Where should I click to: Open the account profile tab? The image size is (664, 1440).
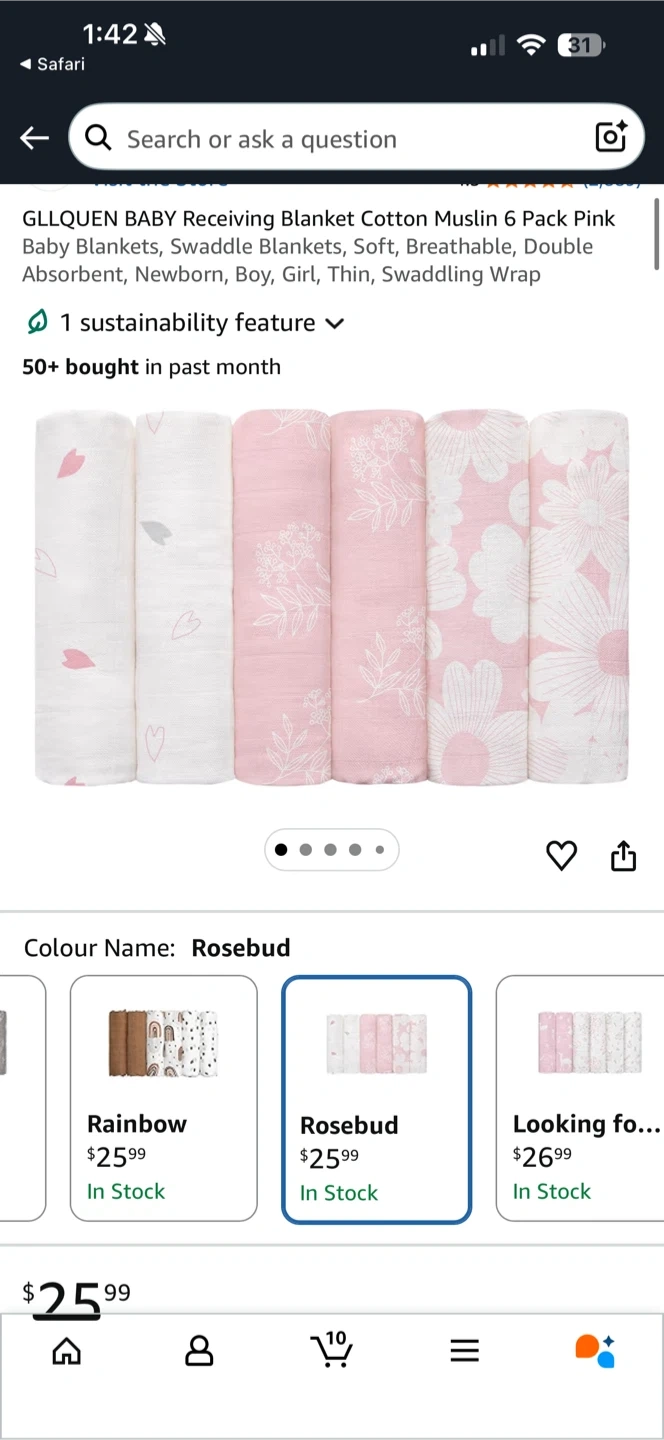point(199,1351)
